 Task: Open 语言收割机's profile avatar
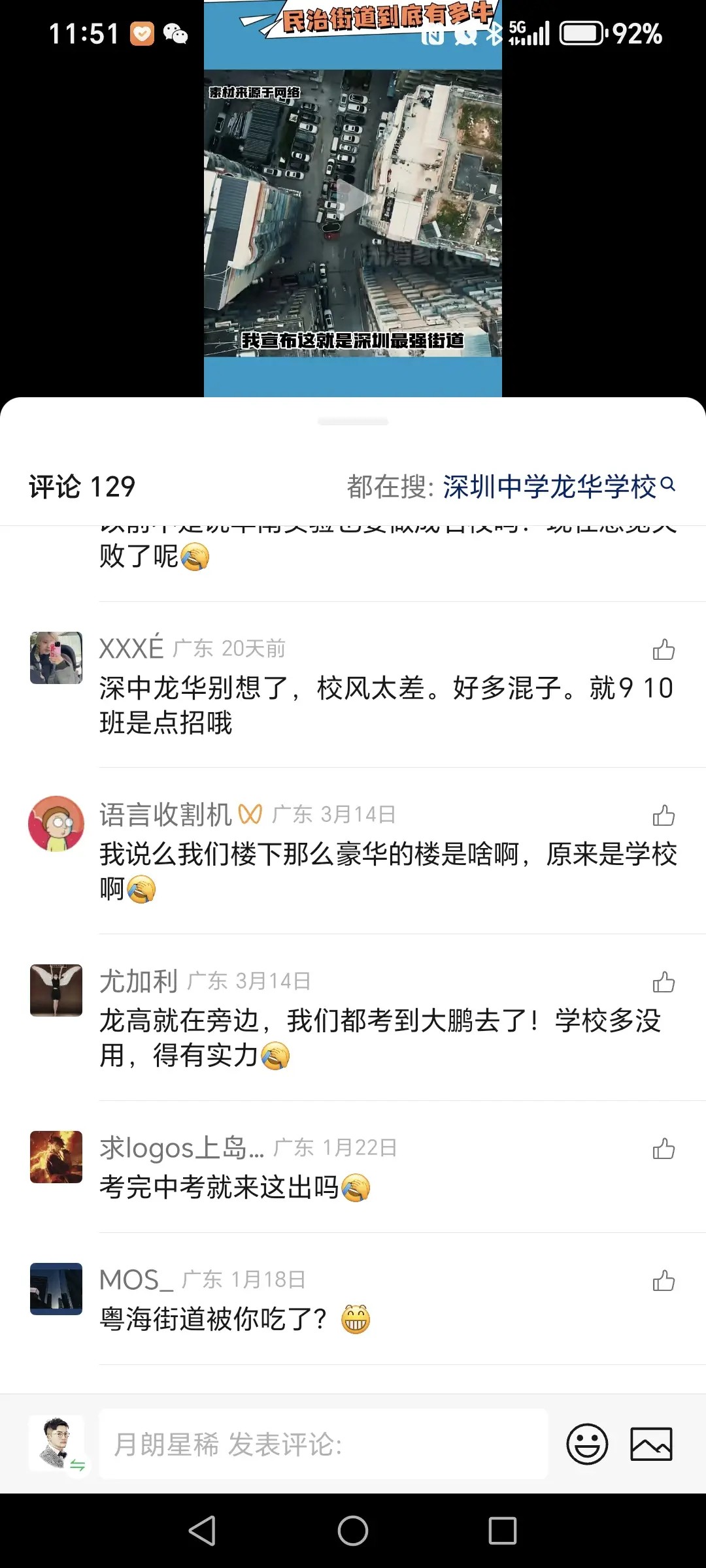click(56, 824)
